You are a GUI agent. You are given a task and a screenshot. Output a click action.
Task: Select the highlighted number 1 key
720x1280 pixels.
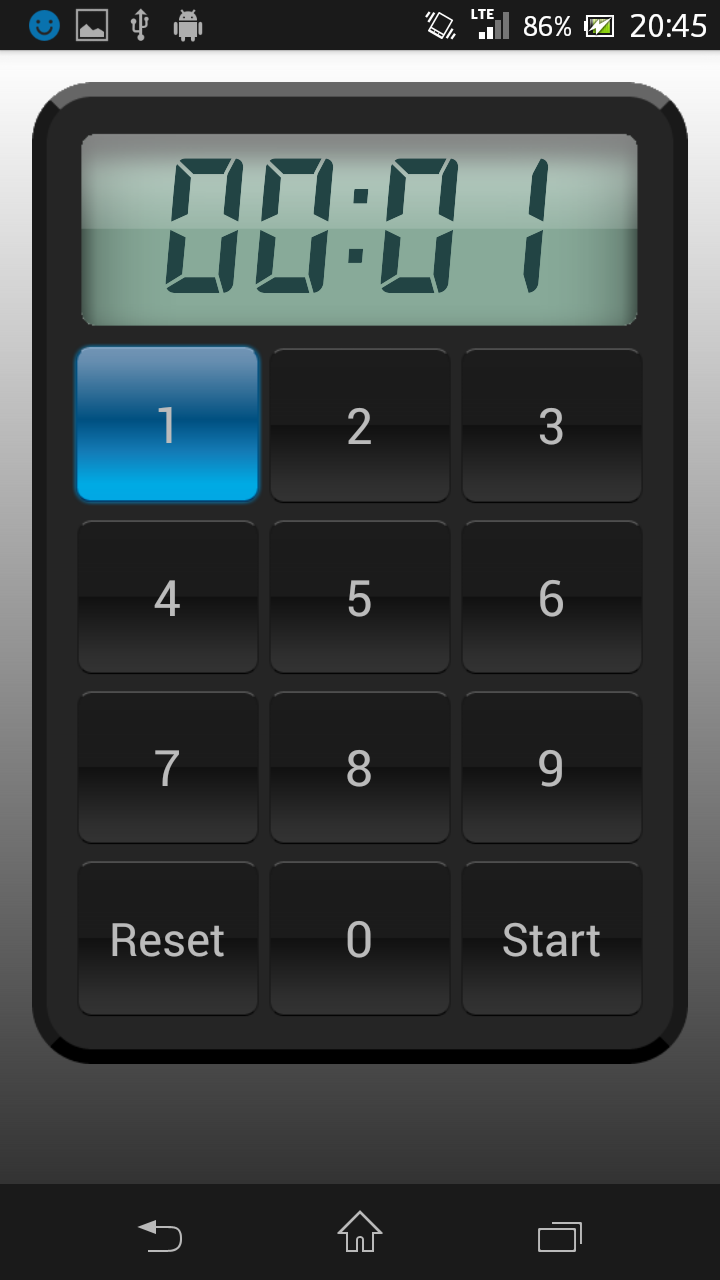click(x=167, y=424)
